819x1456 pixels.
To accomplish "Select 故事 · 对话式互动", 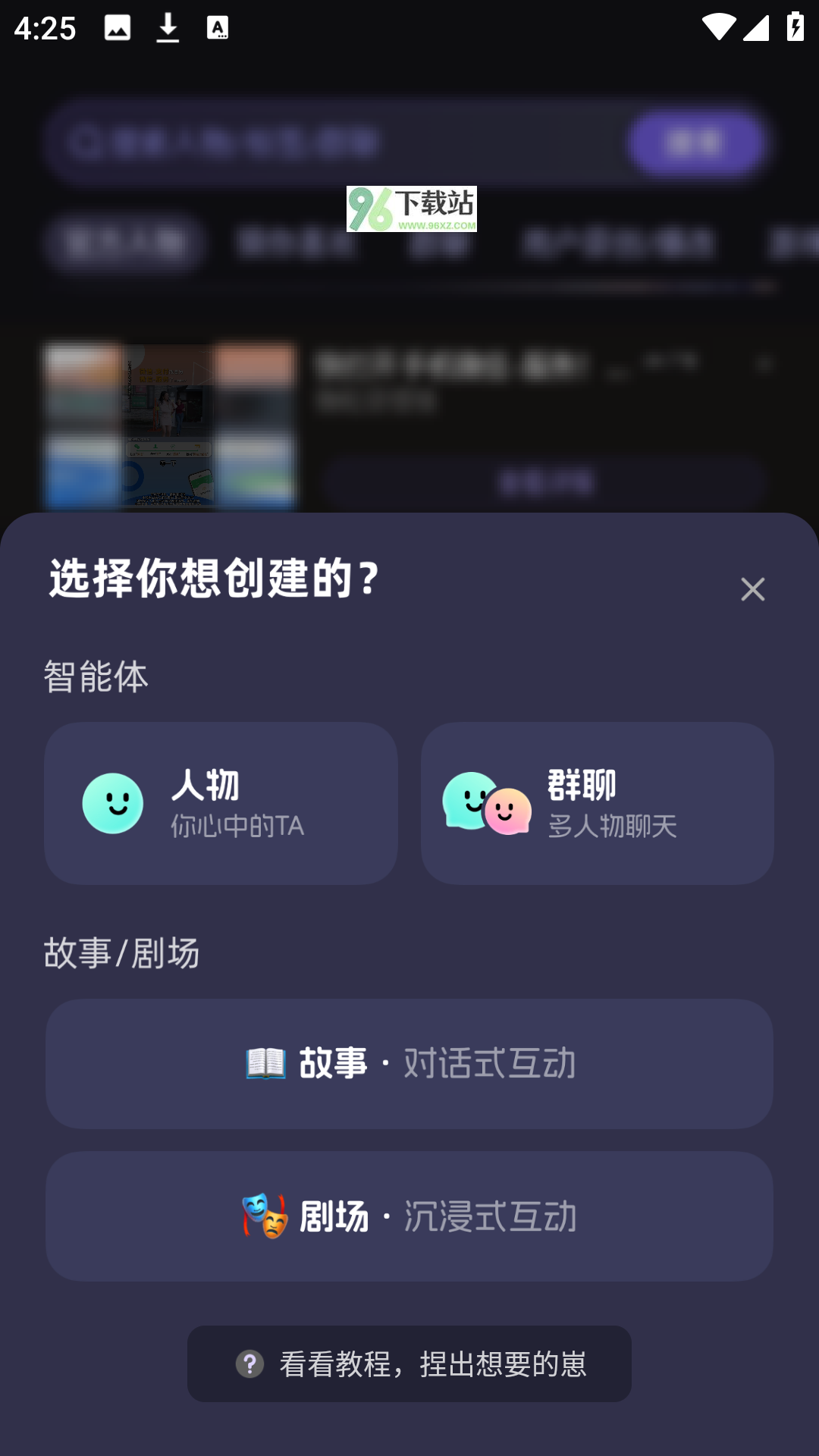I will pos(409,1063).
